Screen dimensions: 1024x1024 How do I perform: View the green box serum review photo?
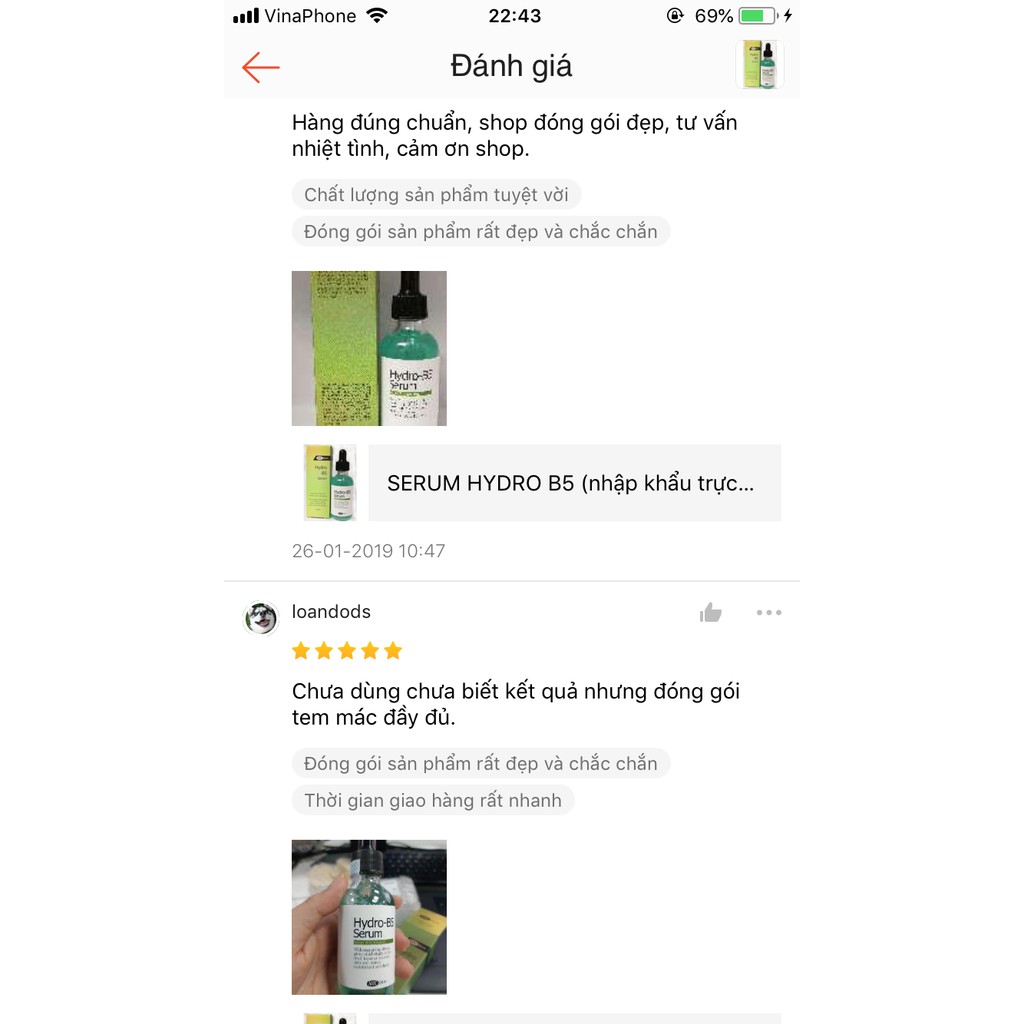coord(369,348)
